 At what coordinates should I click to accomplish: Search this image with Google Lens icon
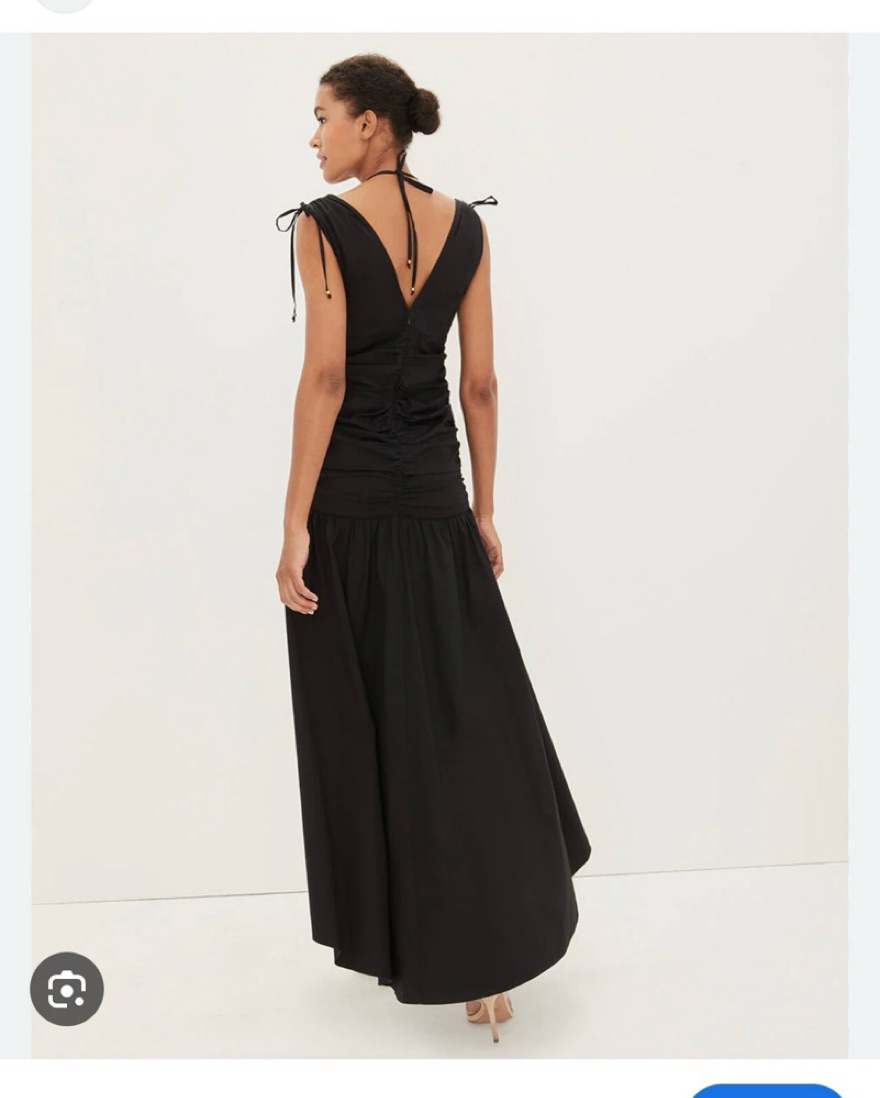[67, 989]
